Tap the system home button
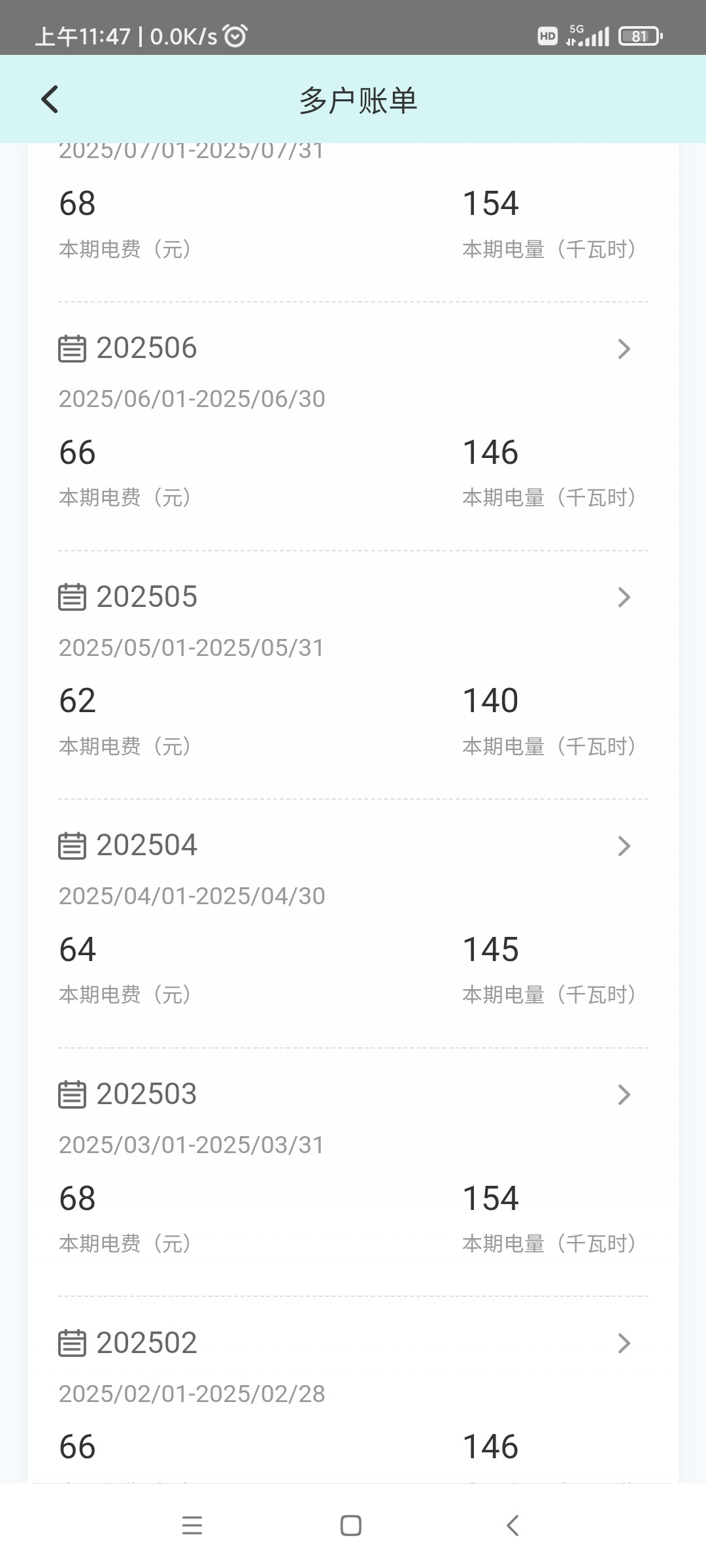 pos(351,1526)
